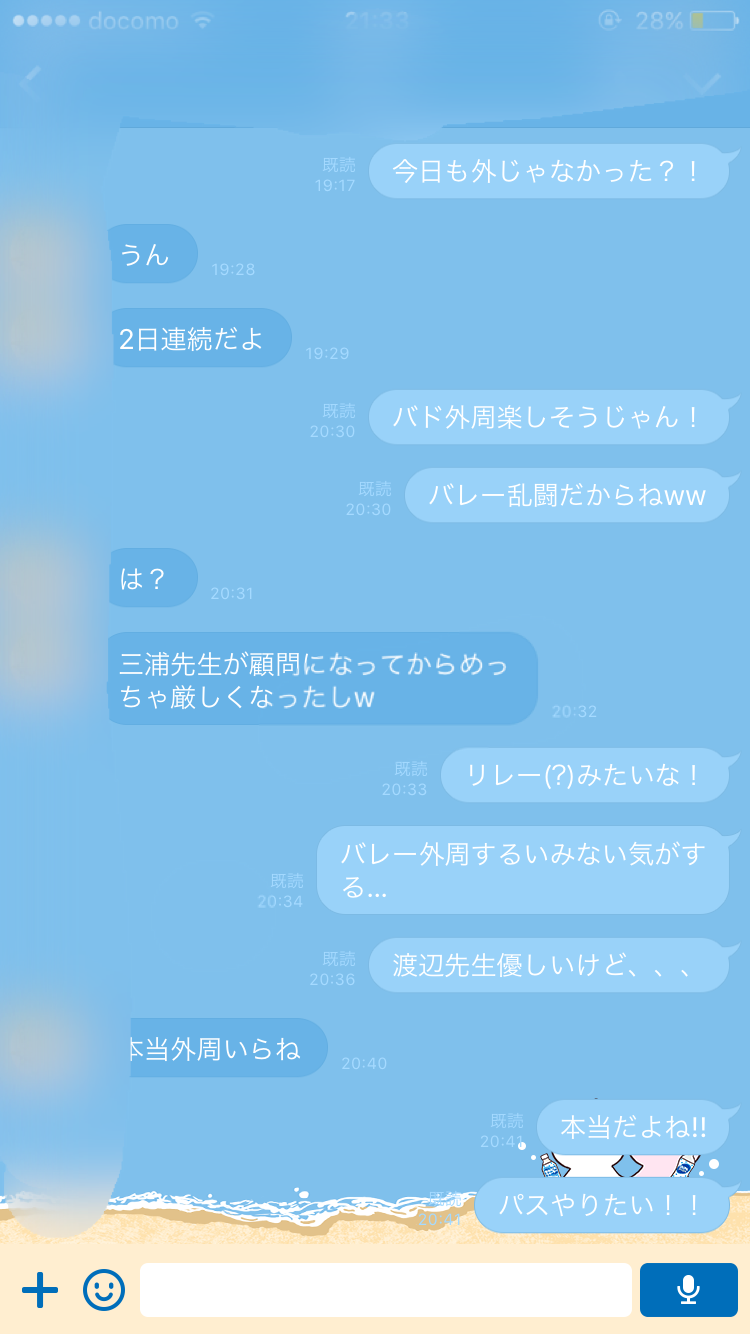This screenshot has height=1334, width=750.
Task: Open the emoji and sticker picker
Action: tap(103, 1290)
